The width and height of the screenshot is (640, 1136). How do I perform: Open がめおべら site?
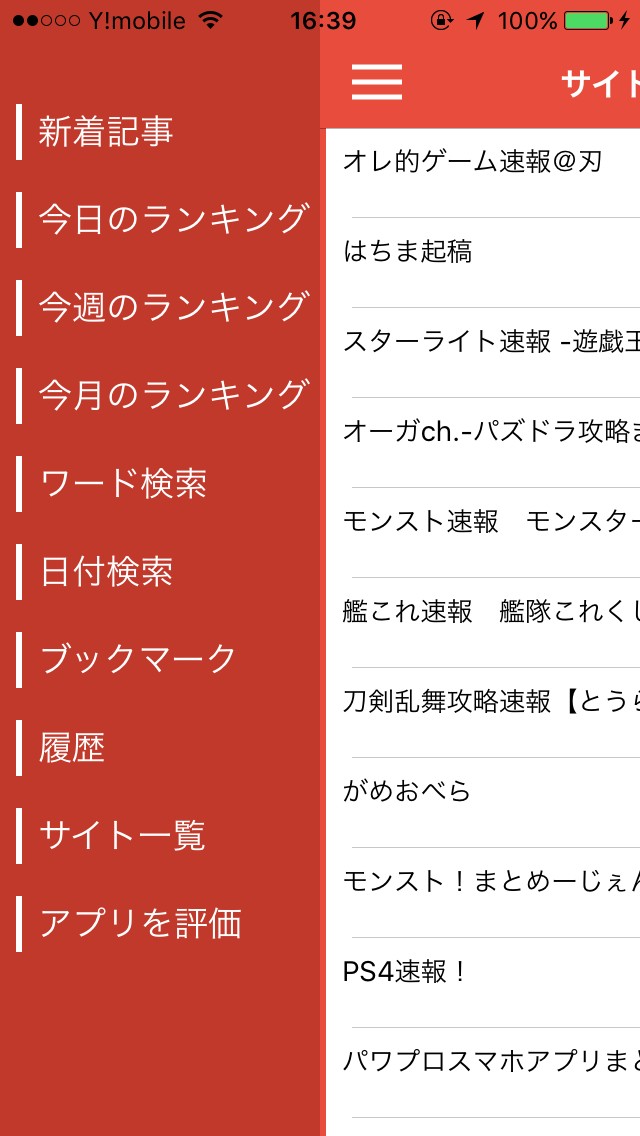pyautogui.click(x=482, y=792)
